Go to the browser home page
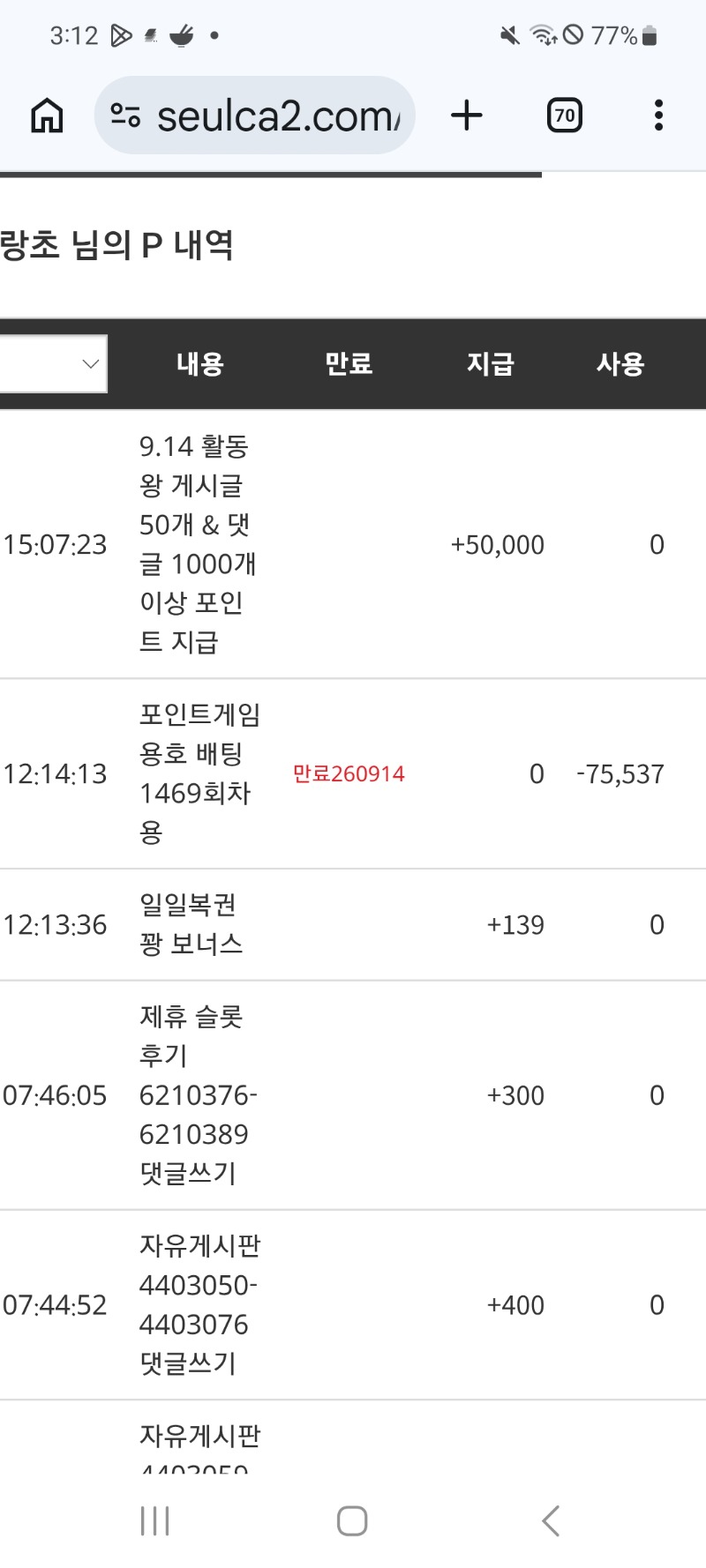Viewport: 706px width, 1568px height. click(x=47, y=116)
